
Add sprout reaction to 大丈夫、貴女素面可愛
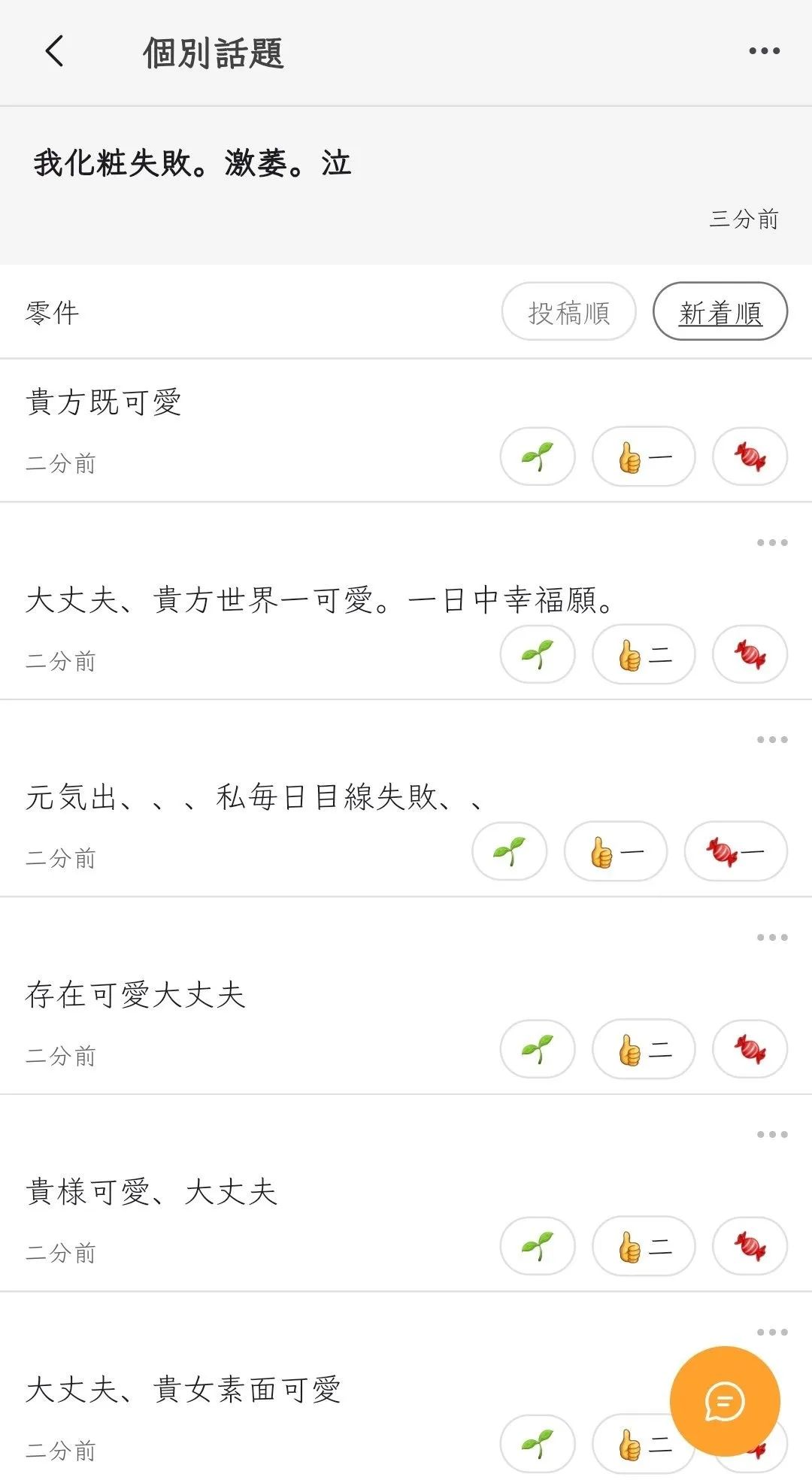(538, 1444)
